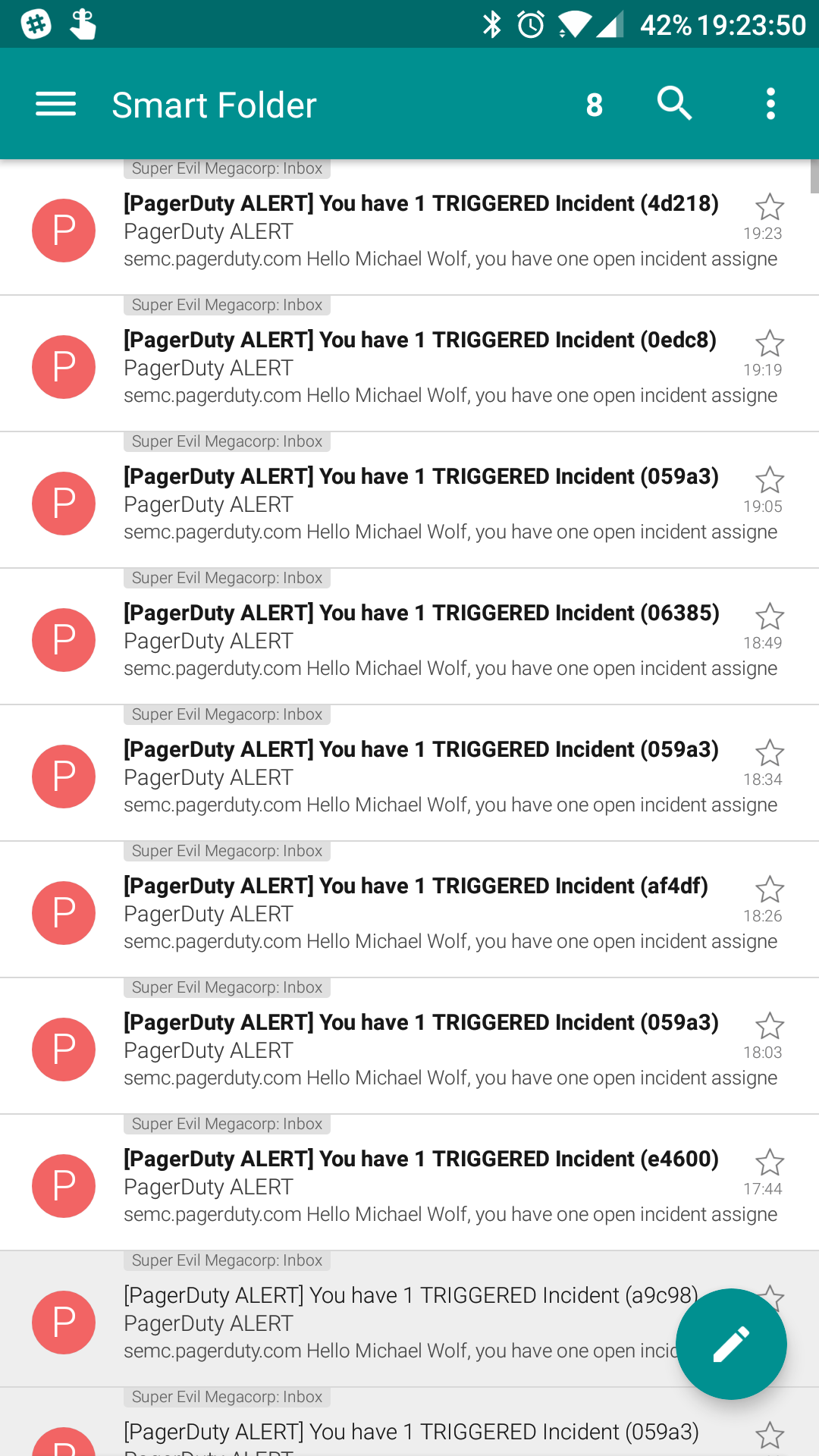Open the PagerDuty alert for incident a9c98

(x=409, y=1319)
